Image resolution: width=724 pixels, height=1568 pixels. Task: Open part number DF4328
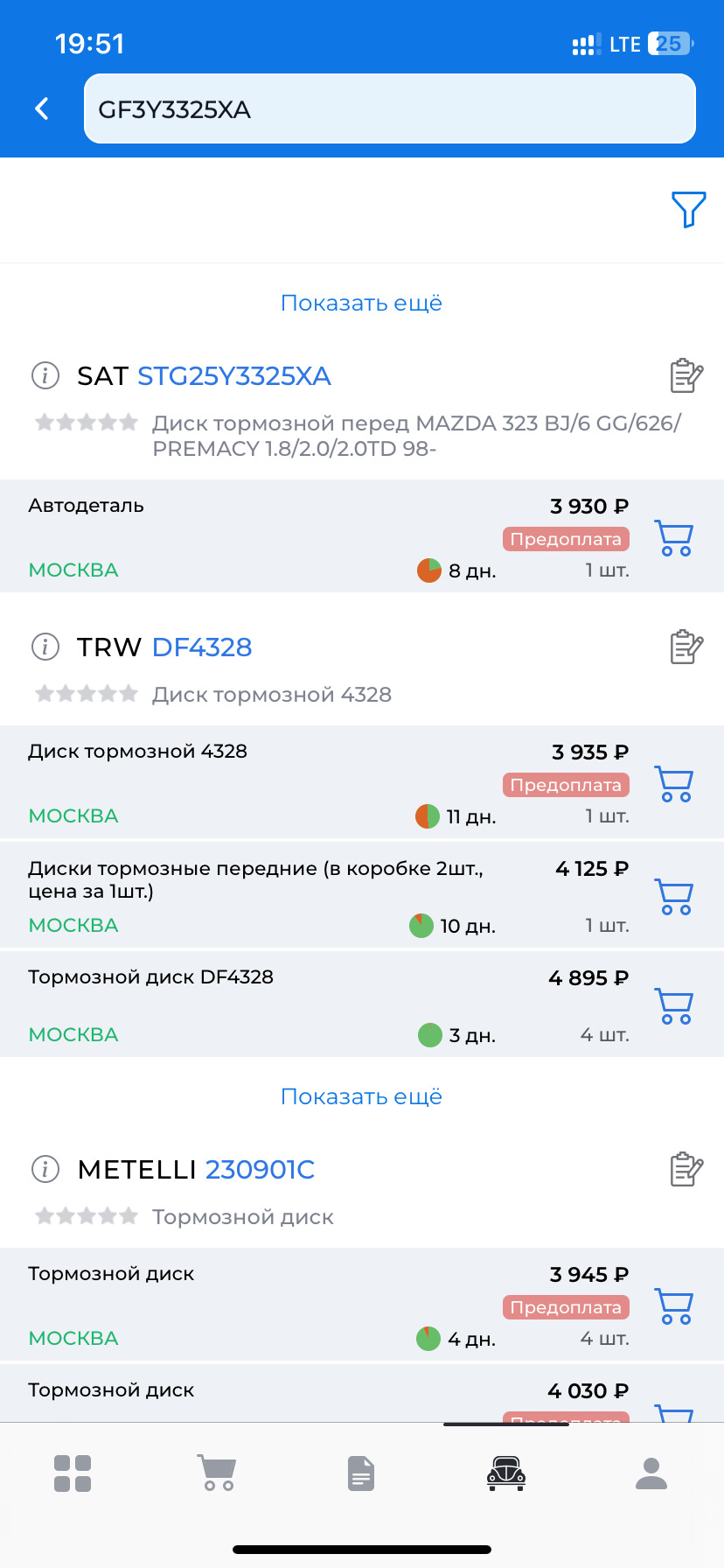[202, 647]
